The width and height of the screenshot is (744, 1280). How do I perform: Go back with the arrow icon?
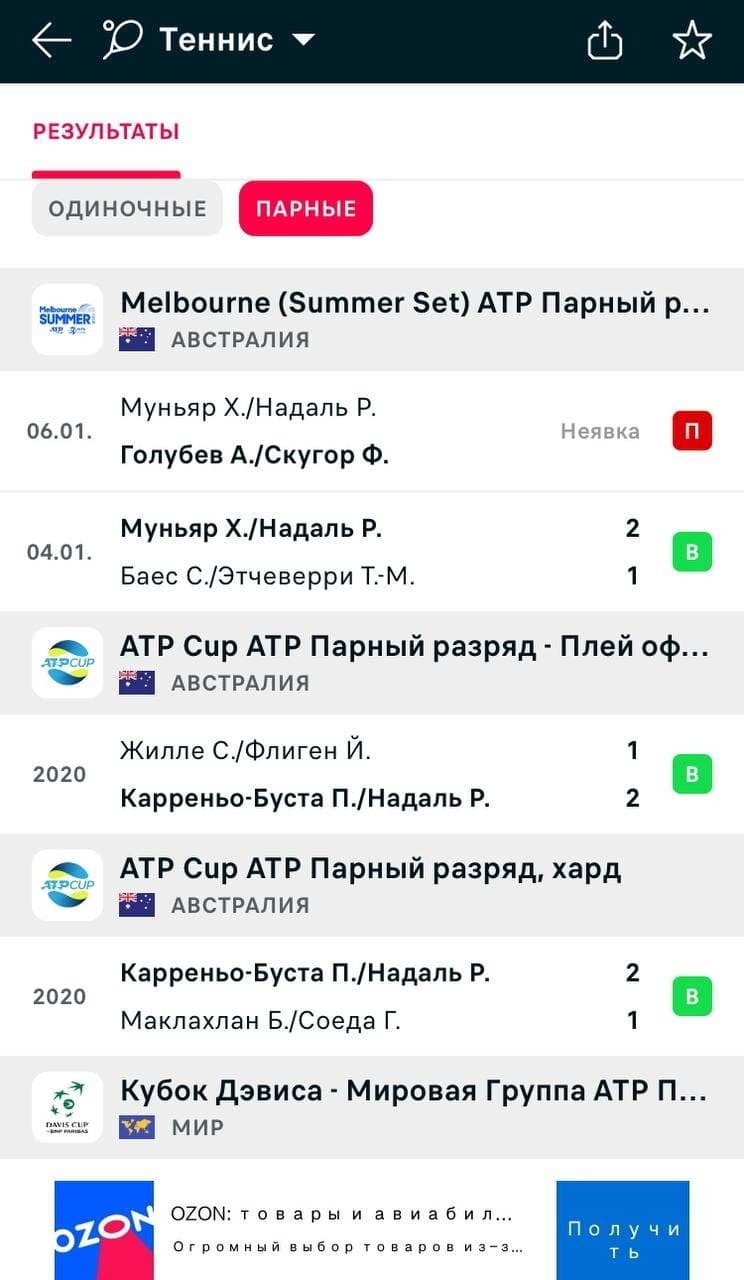pos(51,41)
